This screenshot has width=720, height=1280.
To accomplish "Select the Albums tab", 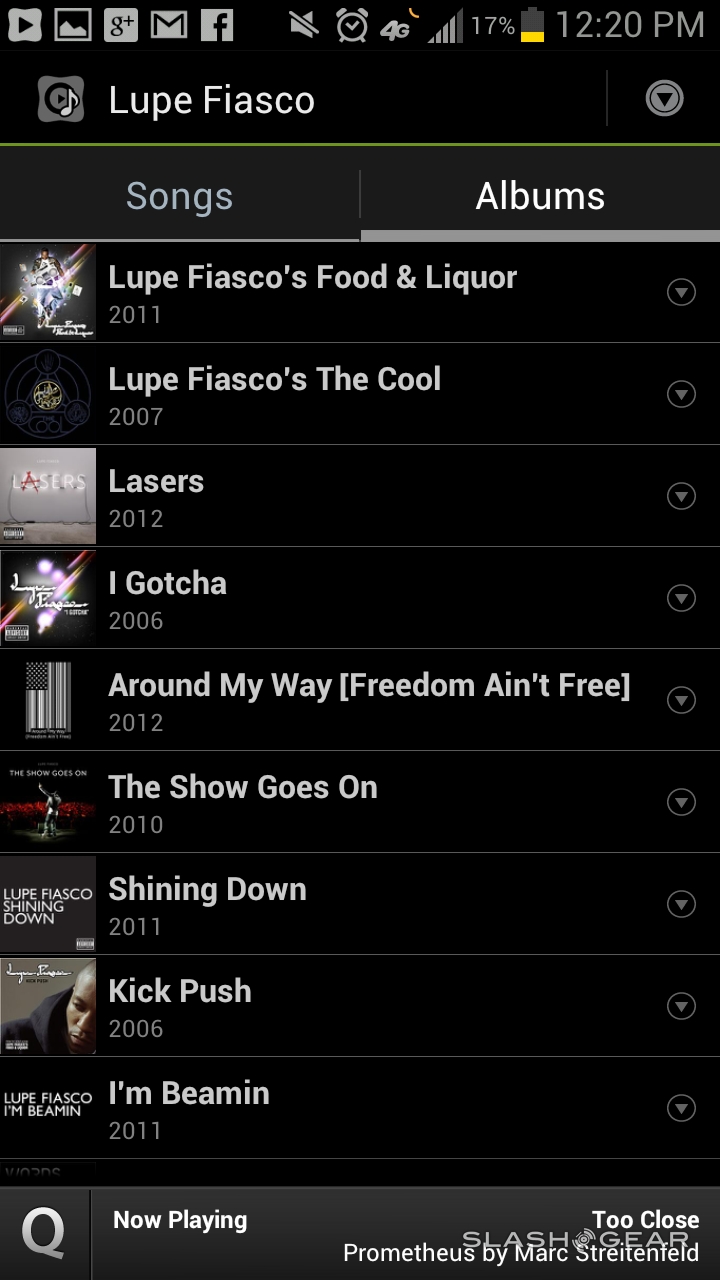I will [x=540, y=196].
